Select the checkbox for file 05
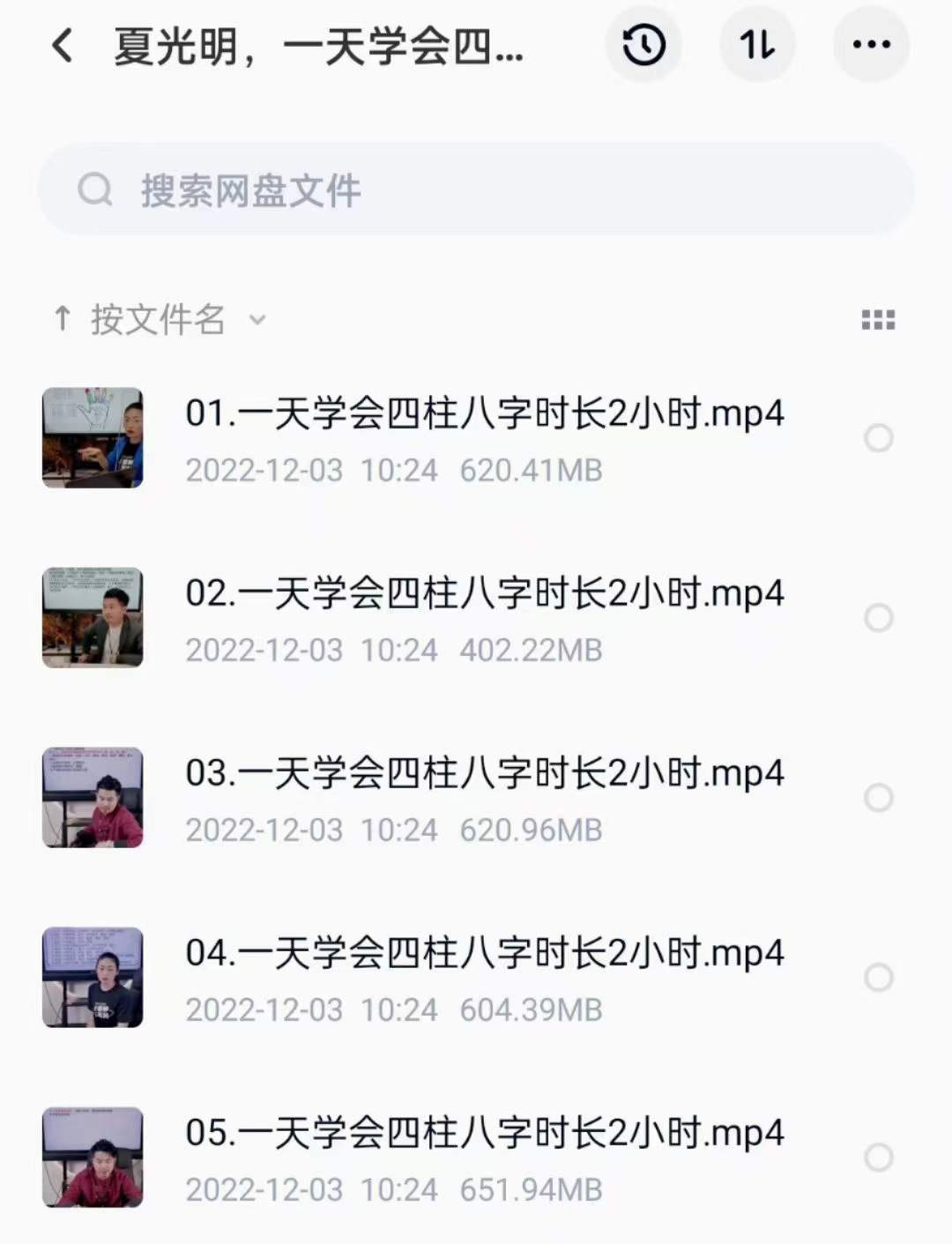This screenshot has height=1244, width=952. click(879, 1157)
